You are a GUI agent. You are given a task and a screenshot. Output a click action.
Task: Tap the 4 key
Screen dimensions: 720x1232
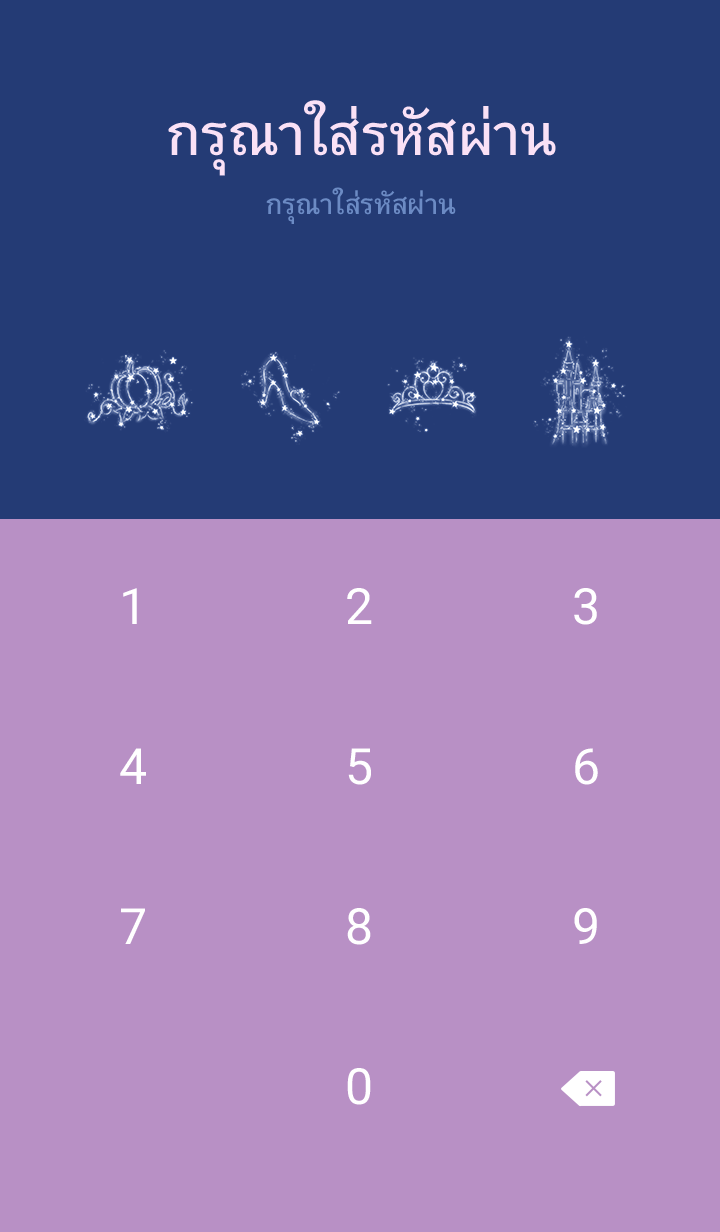click(x=132, y=767)
